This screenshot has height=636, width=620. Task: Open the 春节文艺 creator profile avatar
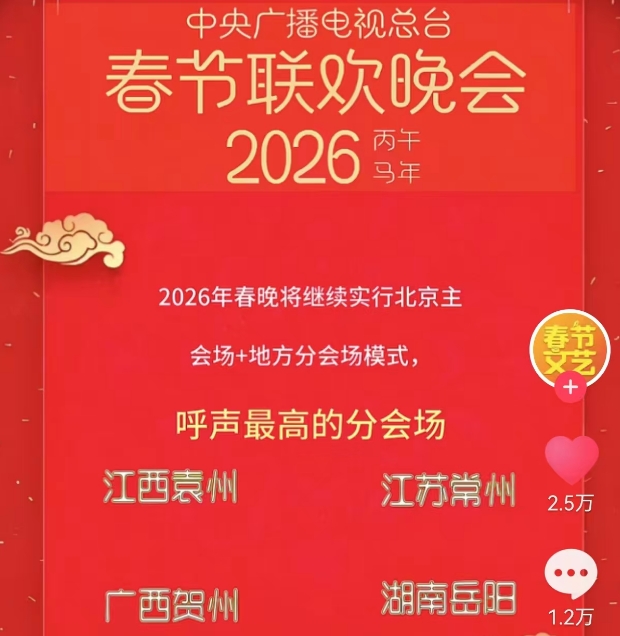tap(569, 349)
